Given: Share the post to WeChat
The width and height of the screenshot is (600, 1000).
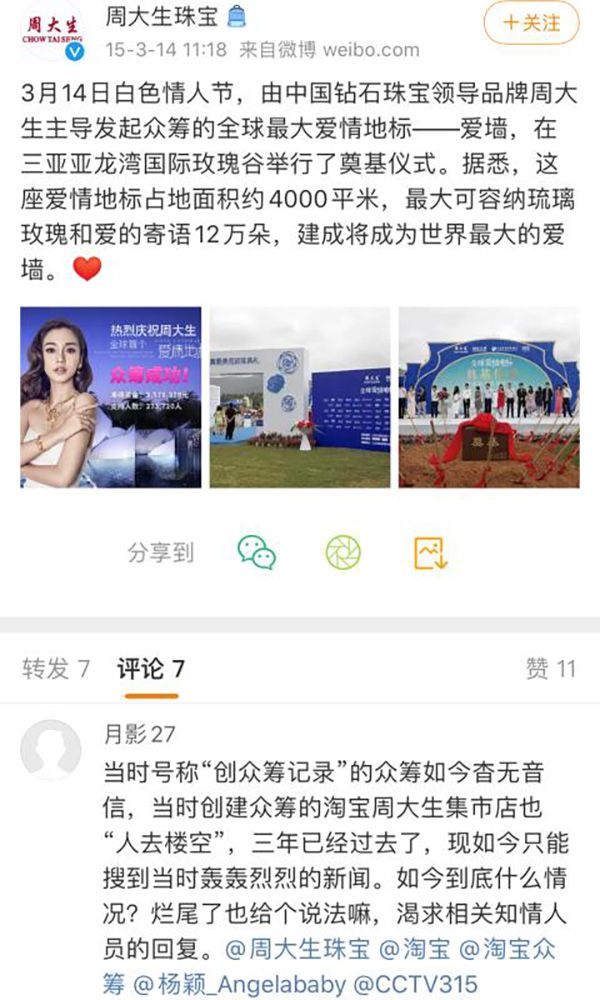Looking at the screenshot, I should pos(257,552).
